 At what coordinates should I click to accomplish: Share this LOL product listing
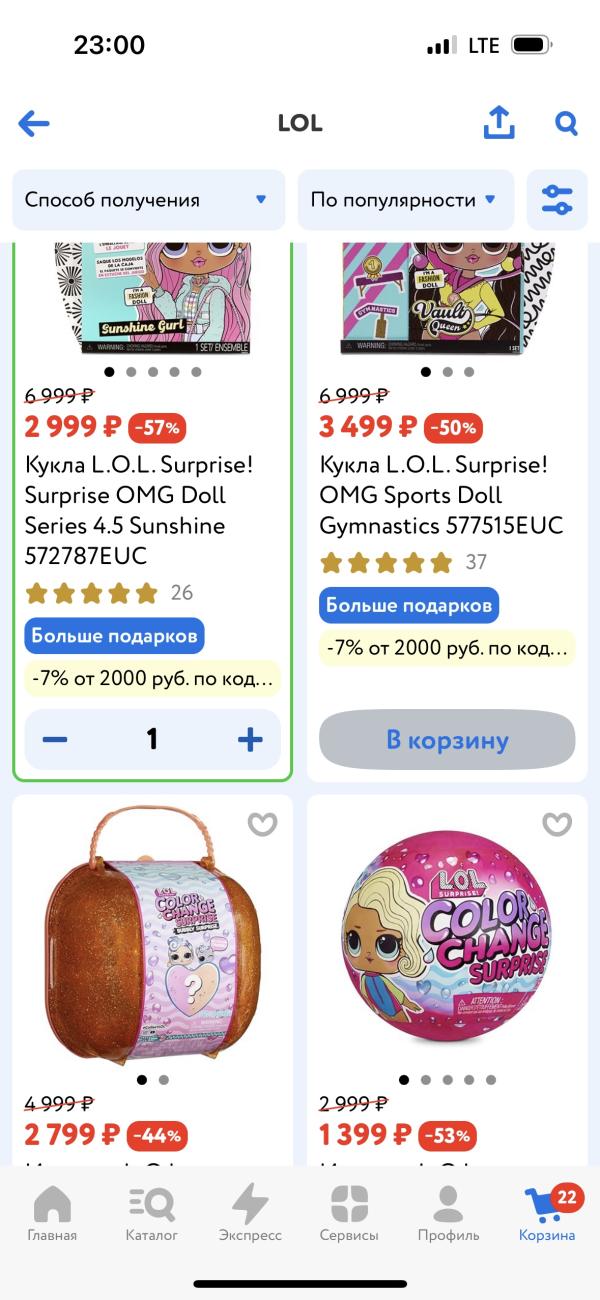(x=498, y=123)
